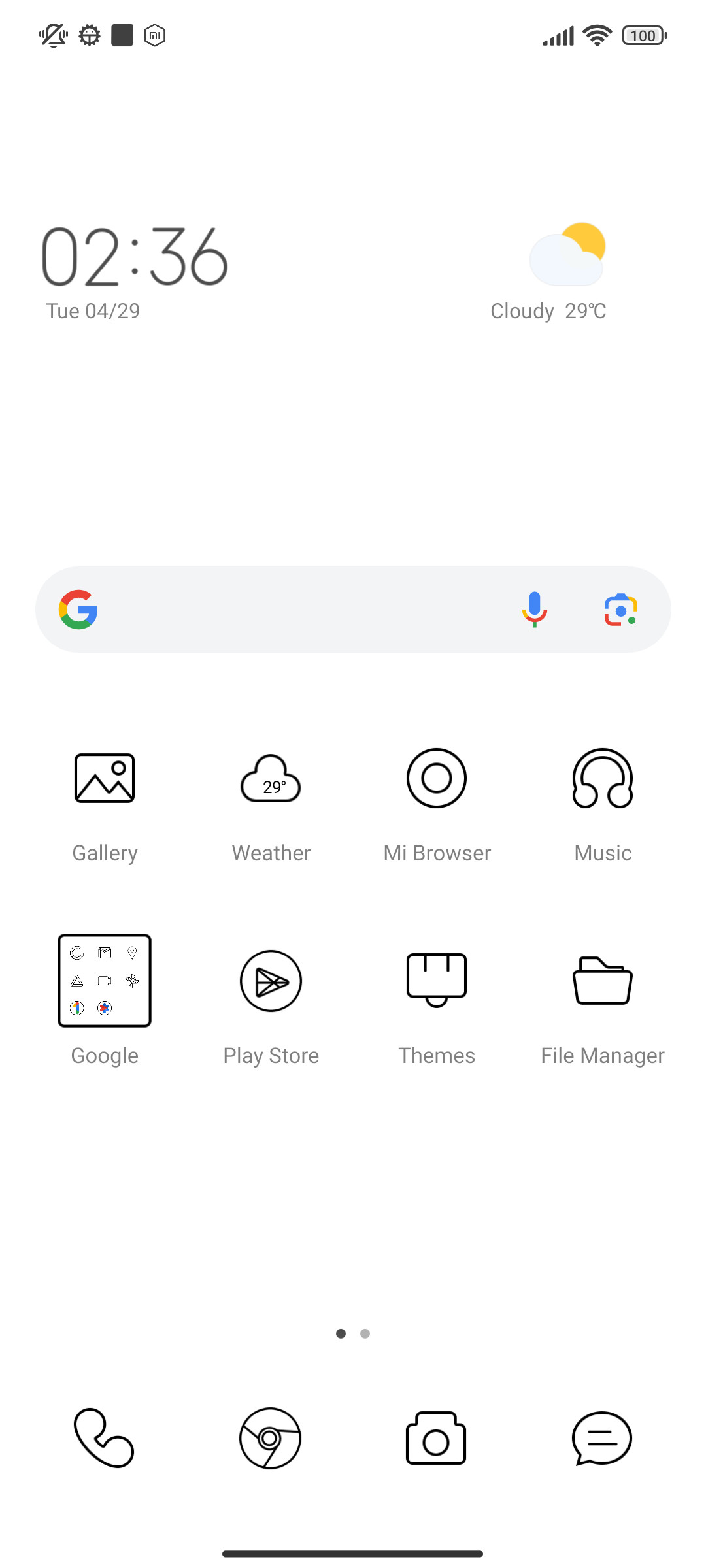The width and height of the screenshot is (706, 1568).
Task: Start voice search with the microphone
Action: [535, 610]
